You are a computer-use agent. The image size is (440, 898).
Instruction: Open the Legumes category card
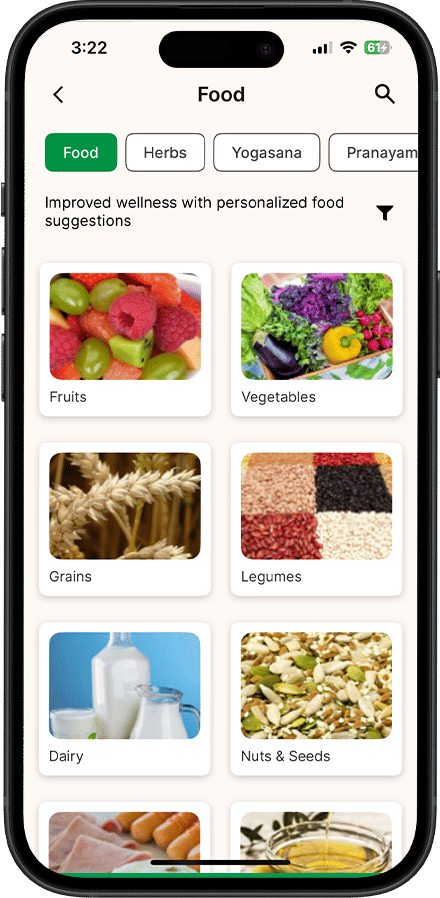(316, 519)
